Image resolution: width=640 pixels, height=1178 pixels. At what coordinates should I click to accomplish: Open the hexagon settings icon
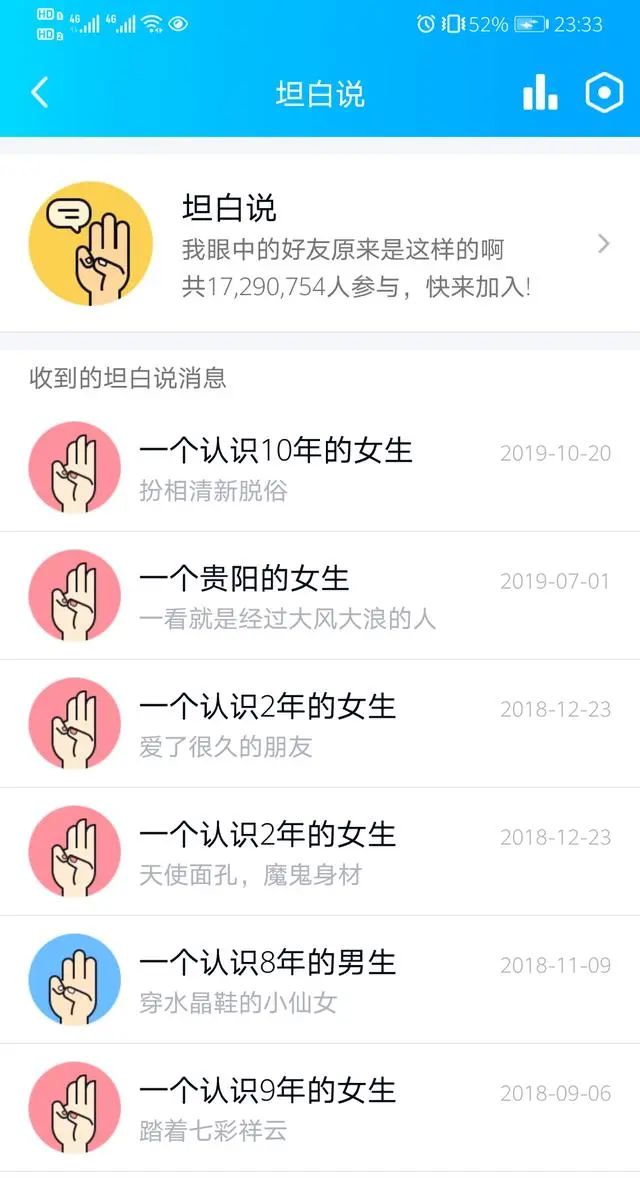(x=604, y=93)
